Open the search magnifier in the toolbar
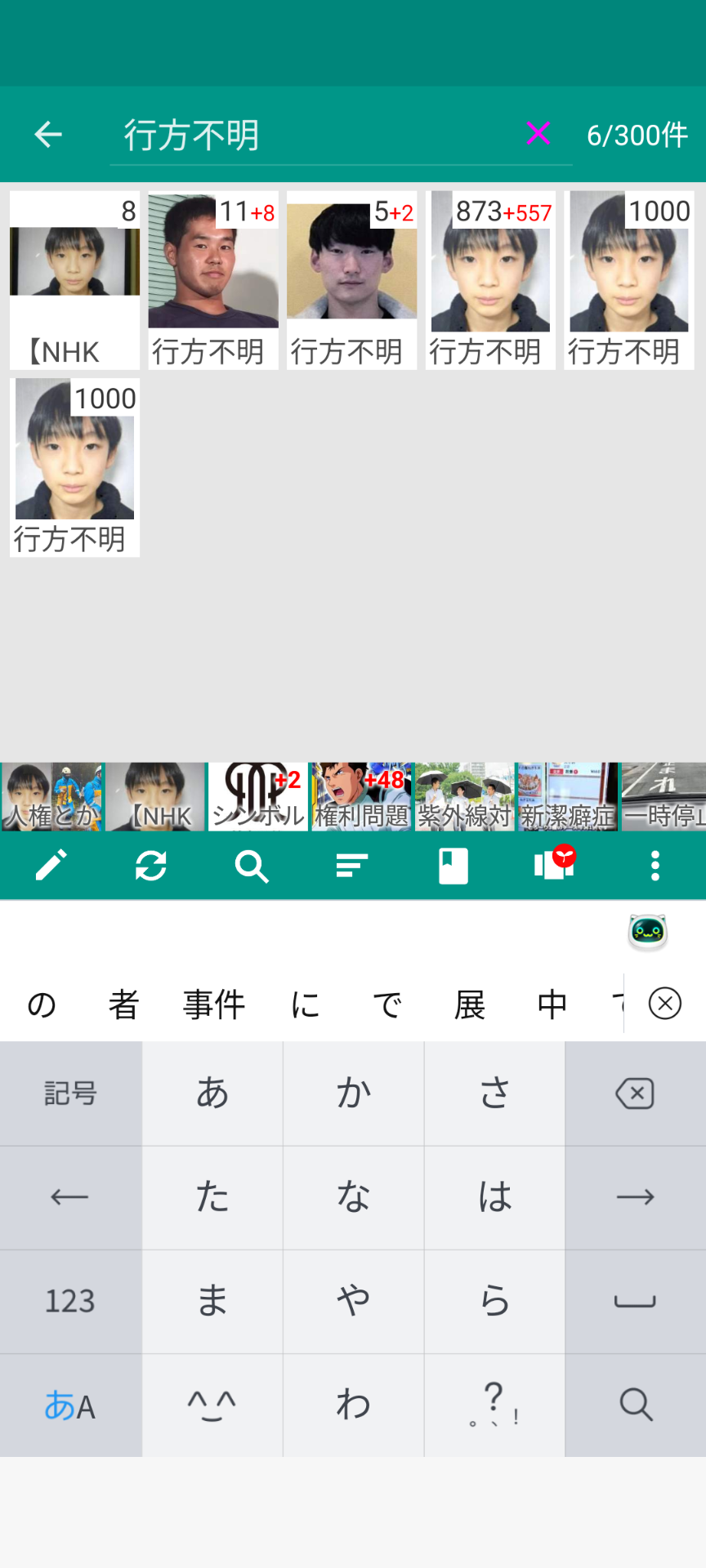The width and height of the screenshot is (706, 1568). pos(252,866)
